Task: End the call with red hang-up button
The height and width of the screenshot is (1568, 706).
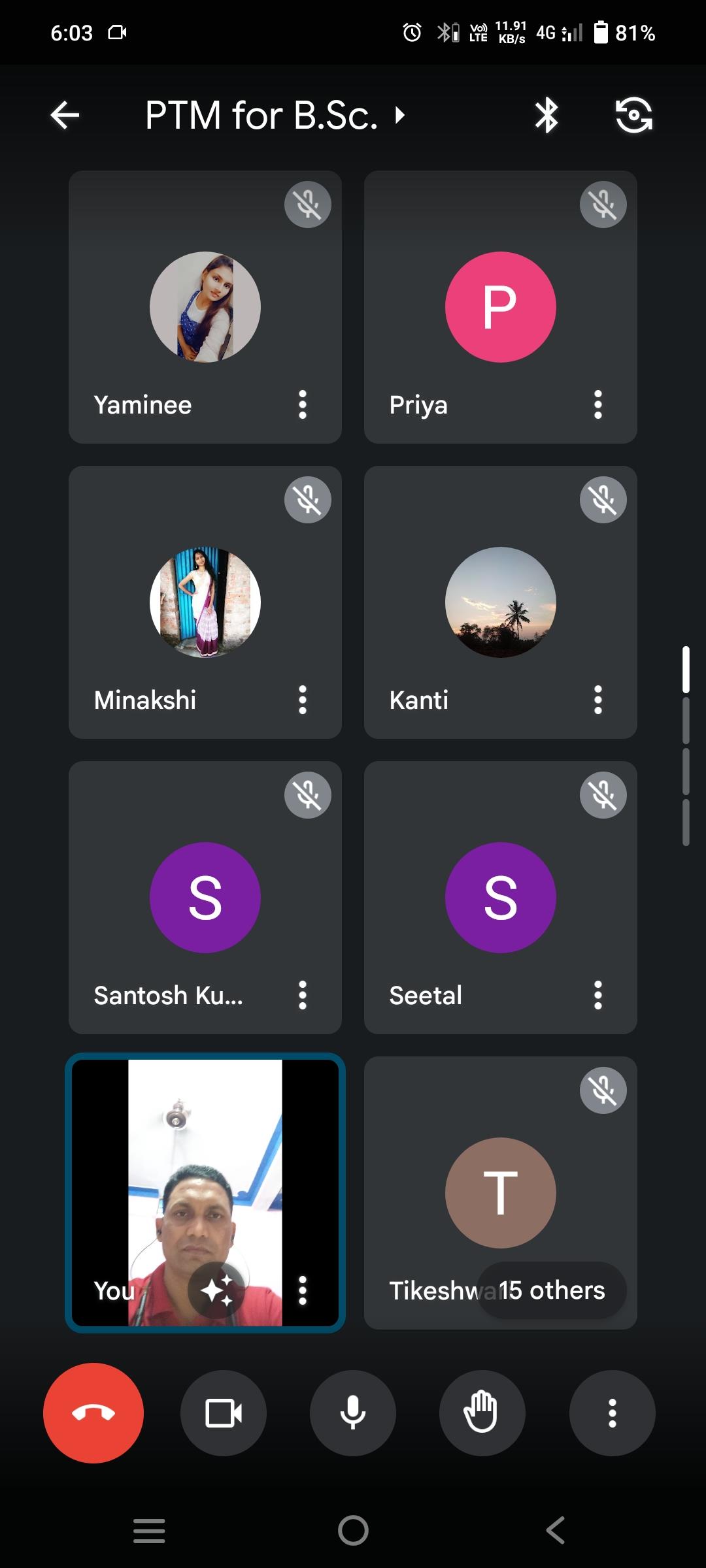Action: [93, 1413]
